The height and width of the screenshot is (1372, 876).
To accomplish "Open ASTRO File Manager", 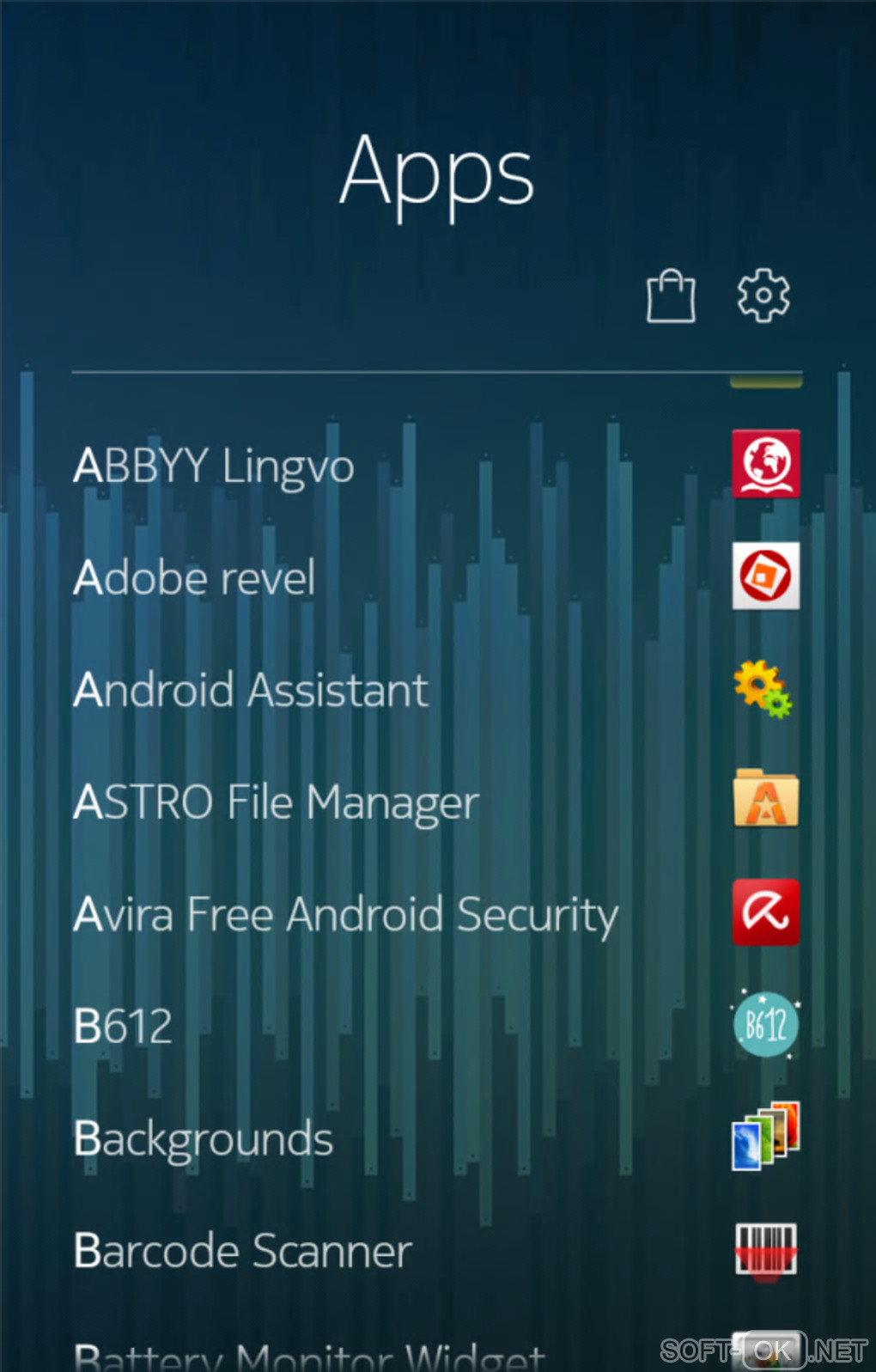I will pos(276,802).
